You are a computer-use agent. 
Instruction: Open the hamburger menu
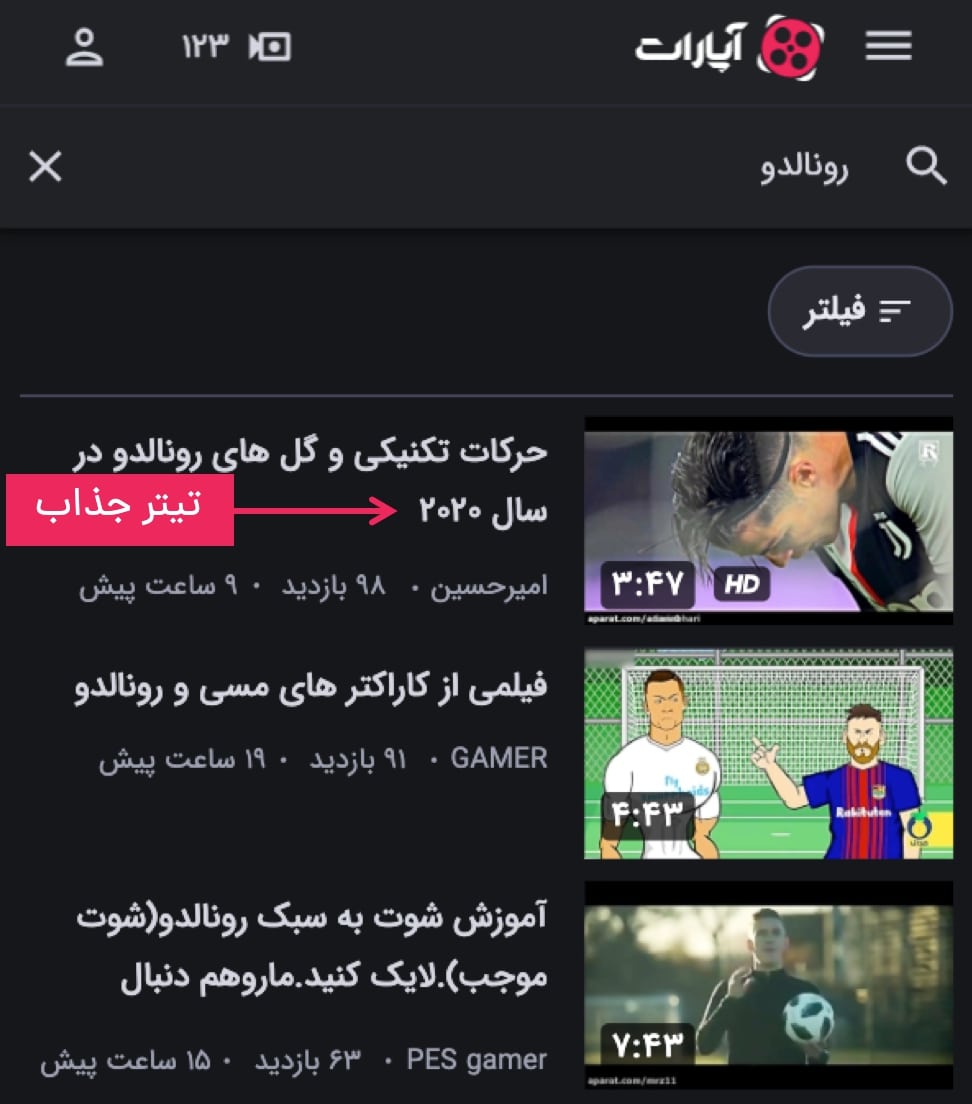(x=888, y=47)
